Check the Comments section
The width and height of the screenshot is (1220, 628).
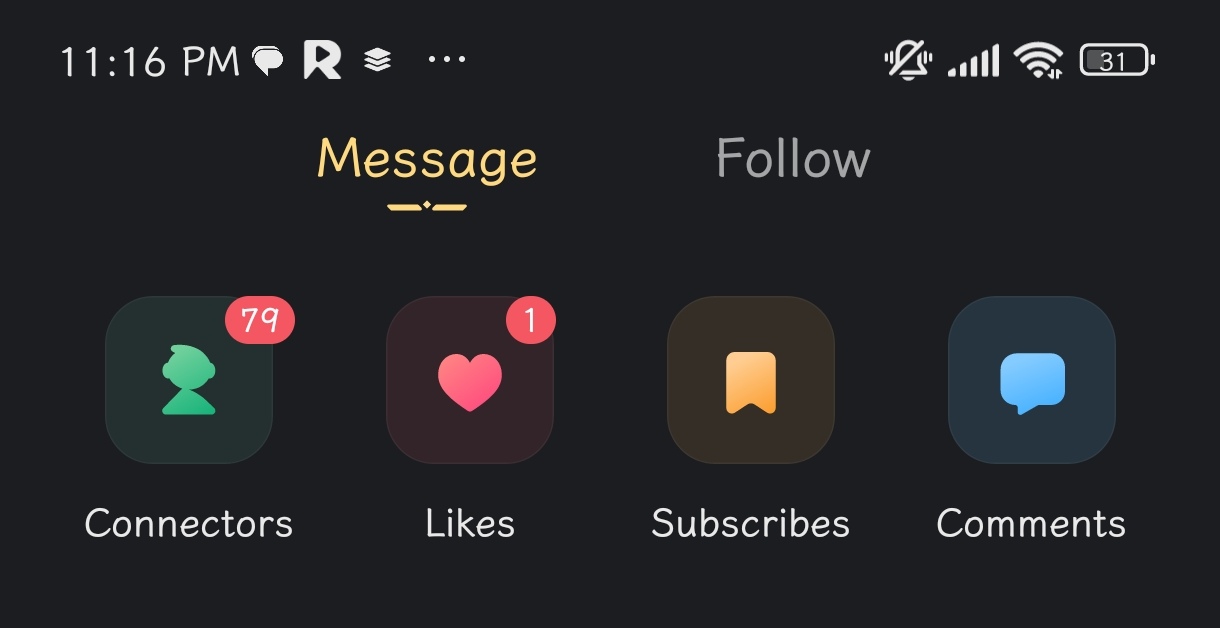[1032, 380]
